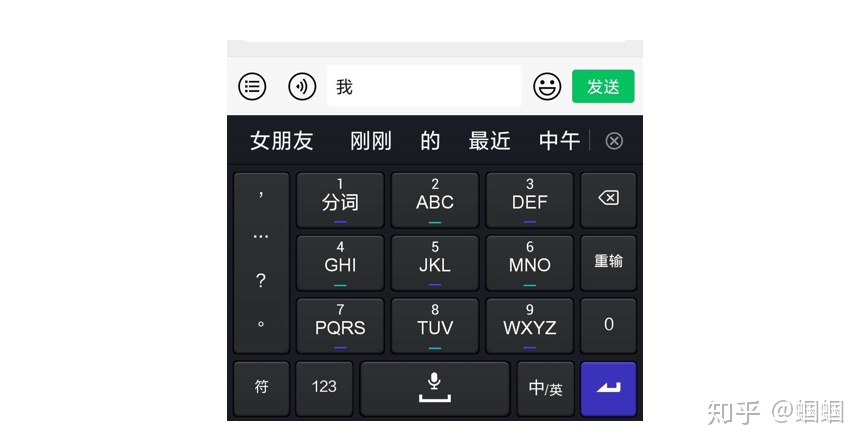Select the suggestion 最近
Image resolution: width=866 pixels, height=446 pixels.
[x=490, y=141]
